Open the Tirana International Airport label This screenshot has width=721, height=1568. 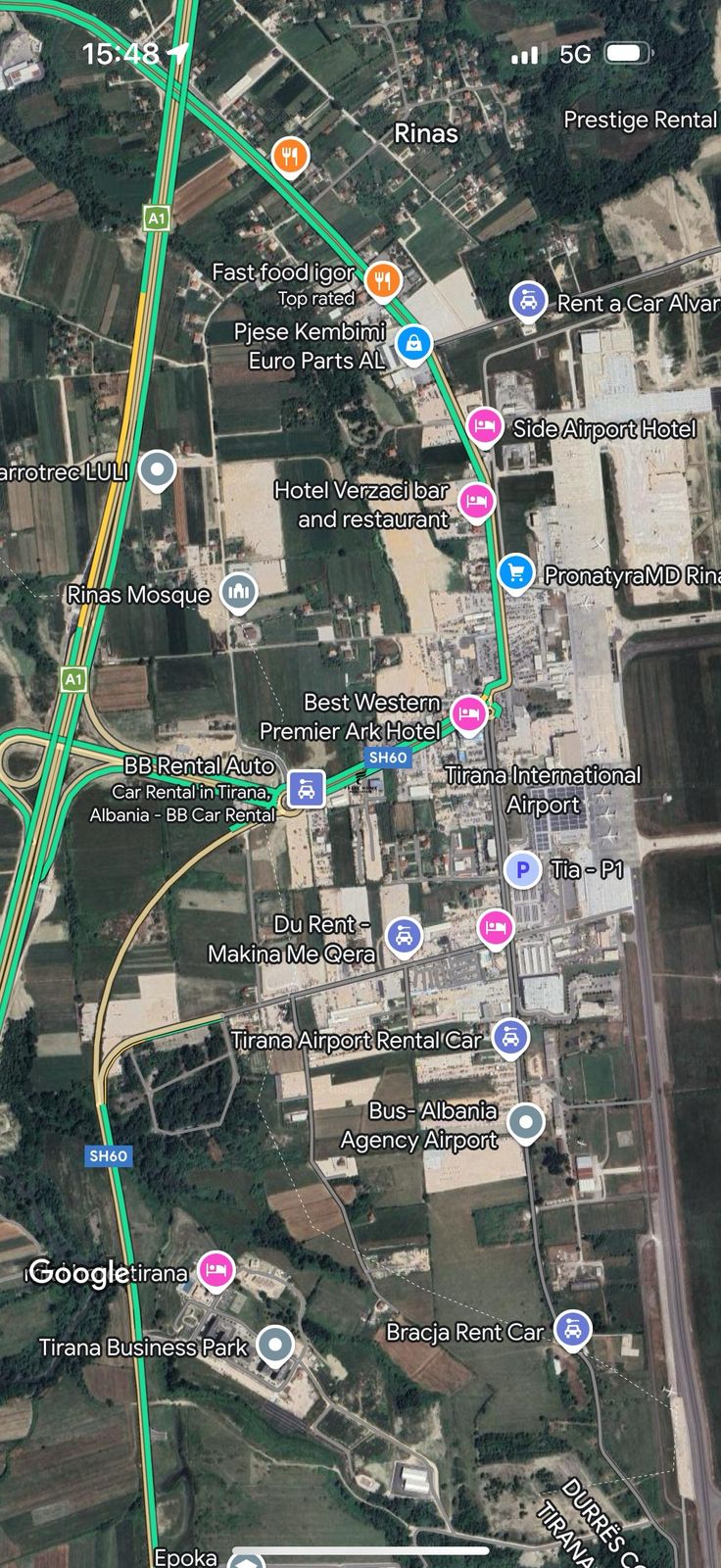tap(543, 789)
